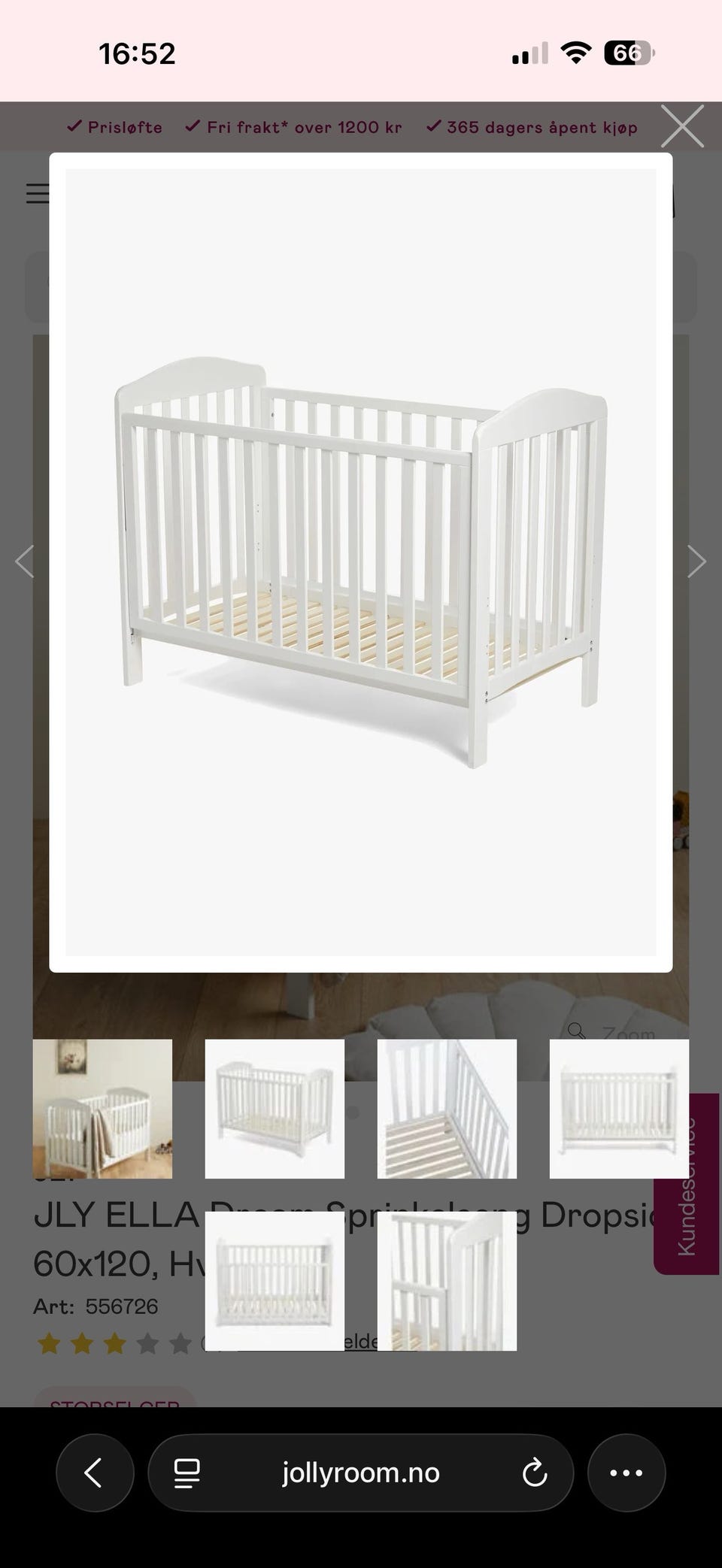The image size is (722, 1568).
Task: View the crib corner close-up thumbnail
Action: tap(447, 1280)
